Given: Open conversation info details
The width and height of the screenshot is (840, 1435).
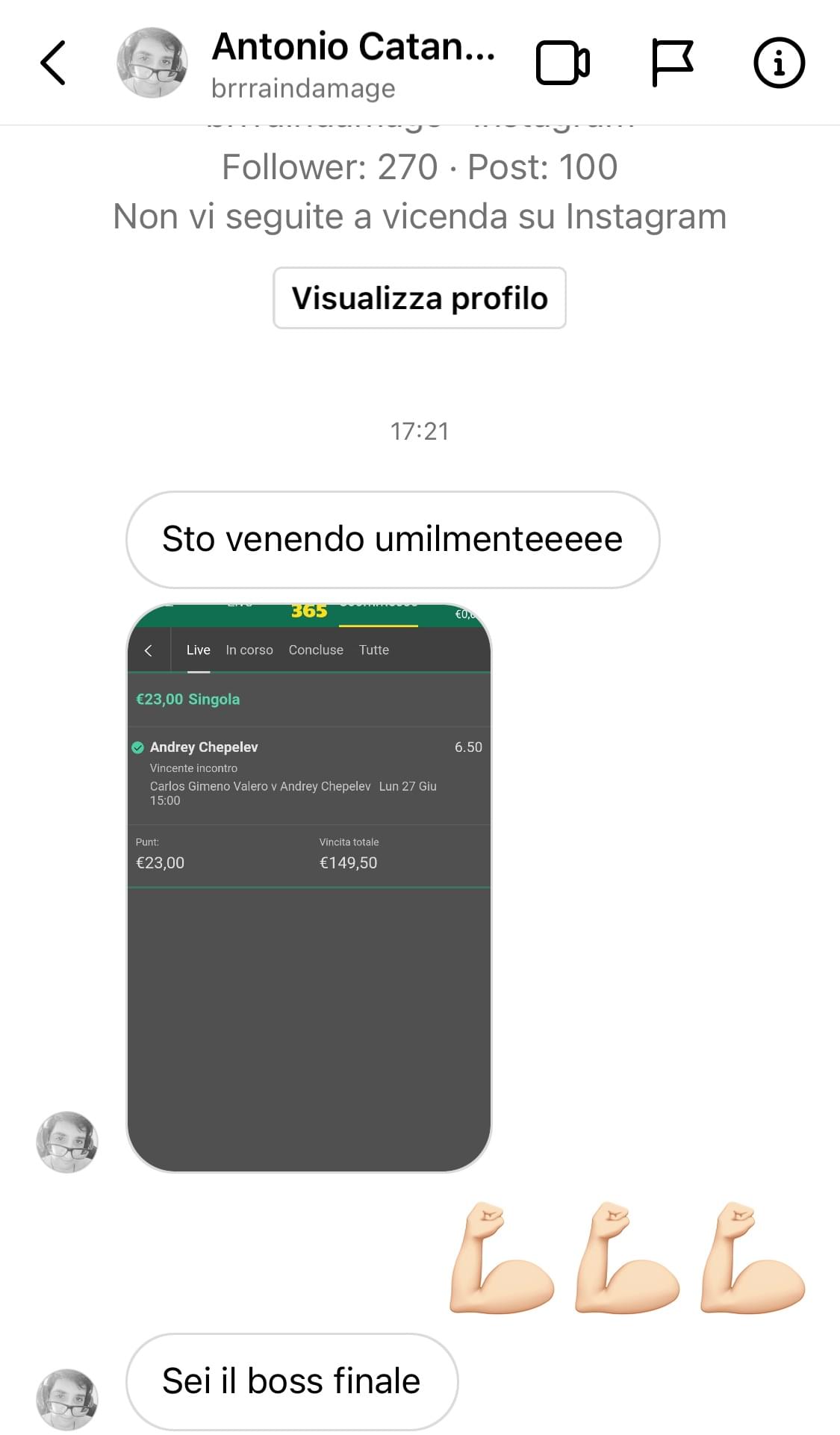Looking at the screenshot, I should click(x=779, y=63).
